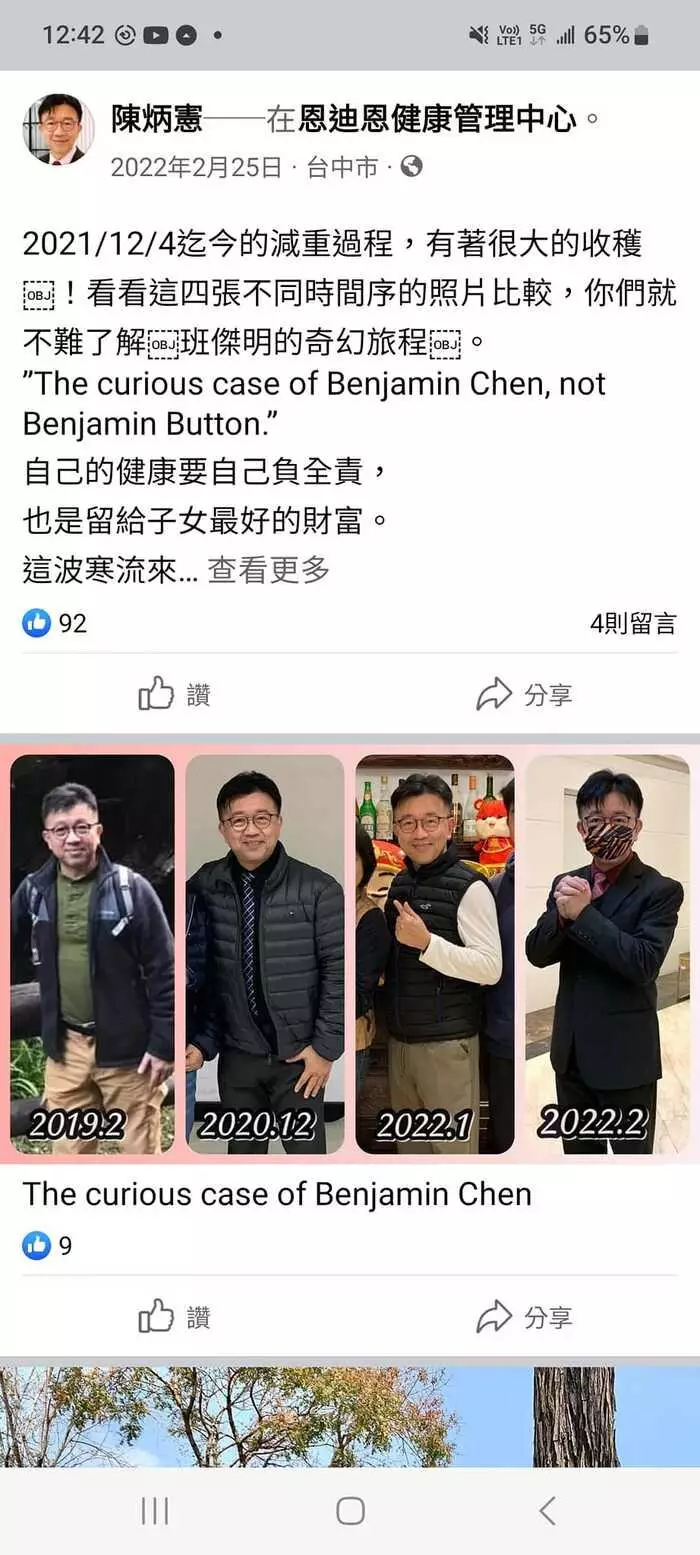
Task: Open the tree photo below
Action: point(350,1415)
